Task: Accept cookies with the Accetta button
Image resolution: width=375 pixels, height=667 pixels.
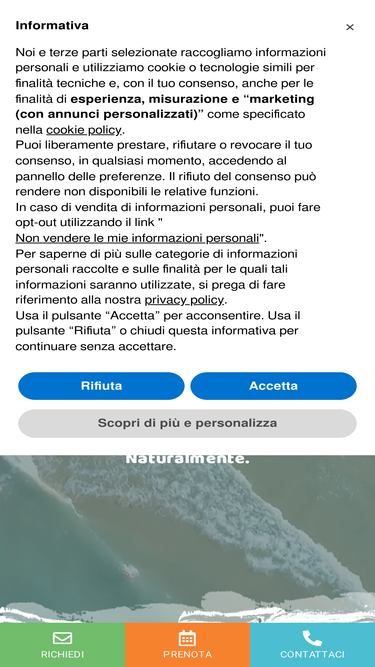Action: [x=273, y=386]
